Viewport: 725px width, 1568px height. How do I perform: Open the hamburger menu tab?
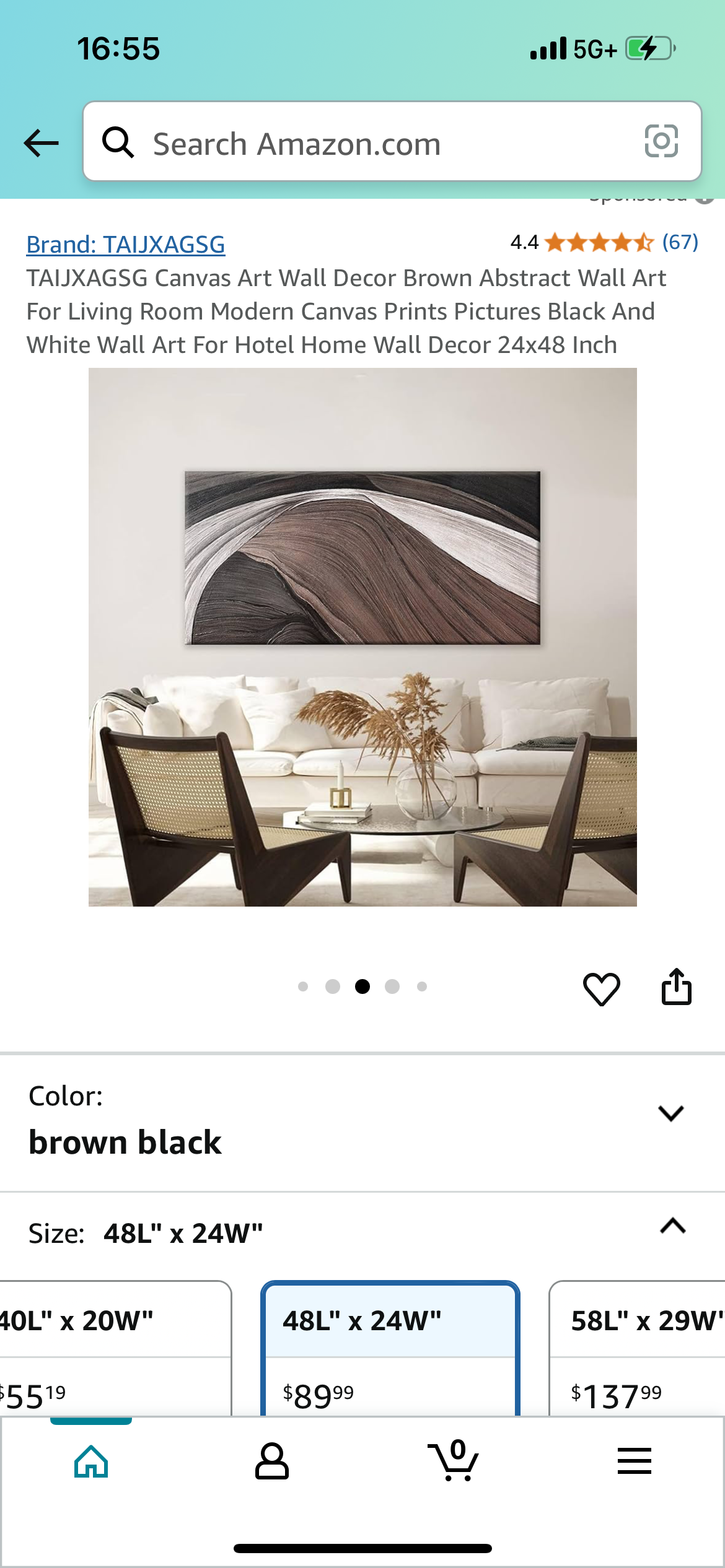[x=634, y=1461]
